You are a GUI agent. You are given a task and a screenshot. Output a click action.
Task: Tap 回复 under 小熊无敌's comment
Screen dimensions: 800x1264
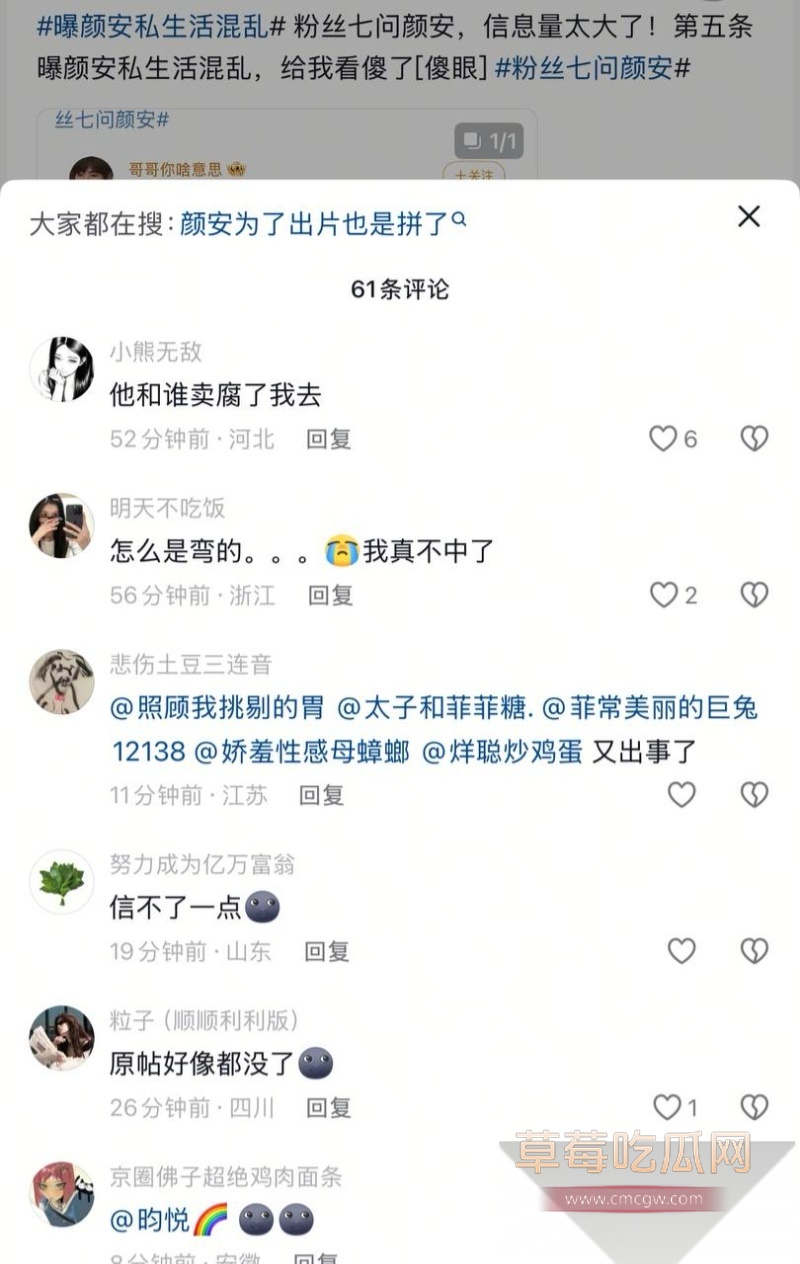[x=329, y=438]
